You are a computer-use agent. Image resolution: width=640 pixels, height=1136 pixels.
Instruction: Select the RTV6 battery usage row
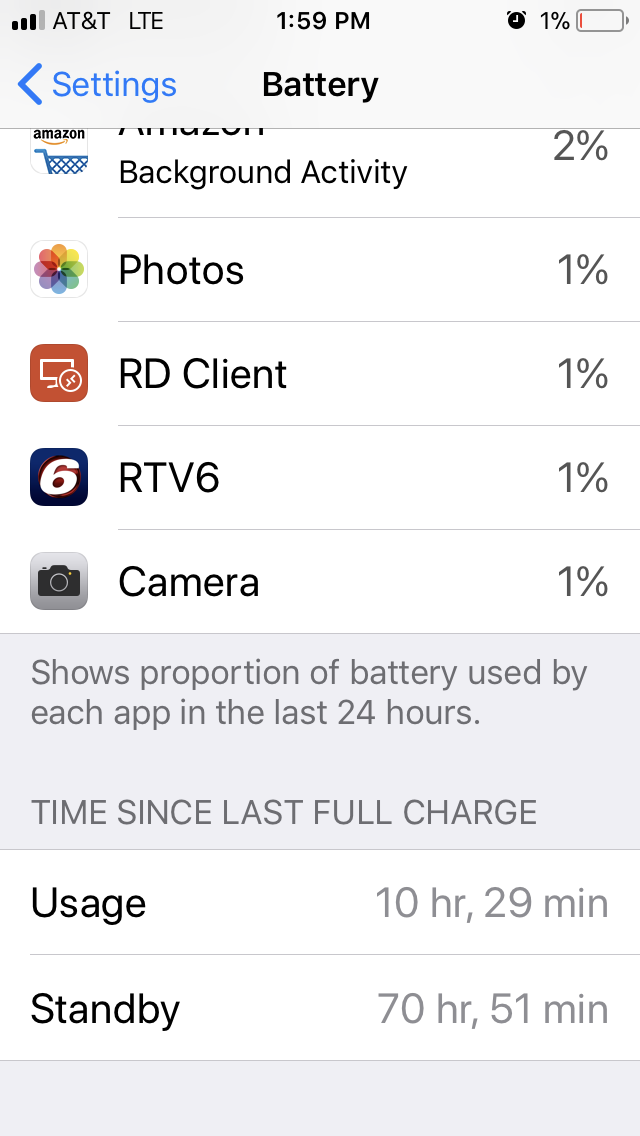click(x=320, y=478)
